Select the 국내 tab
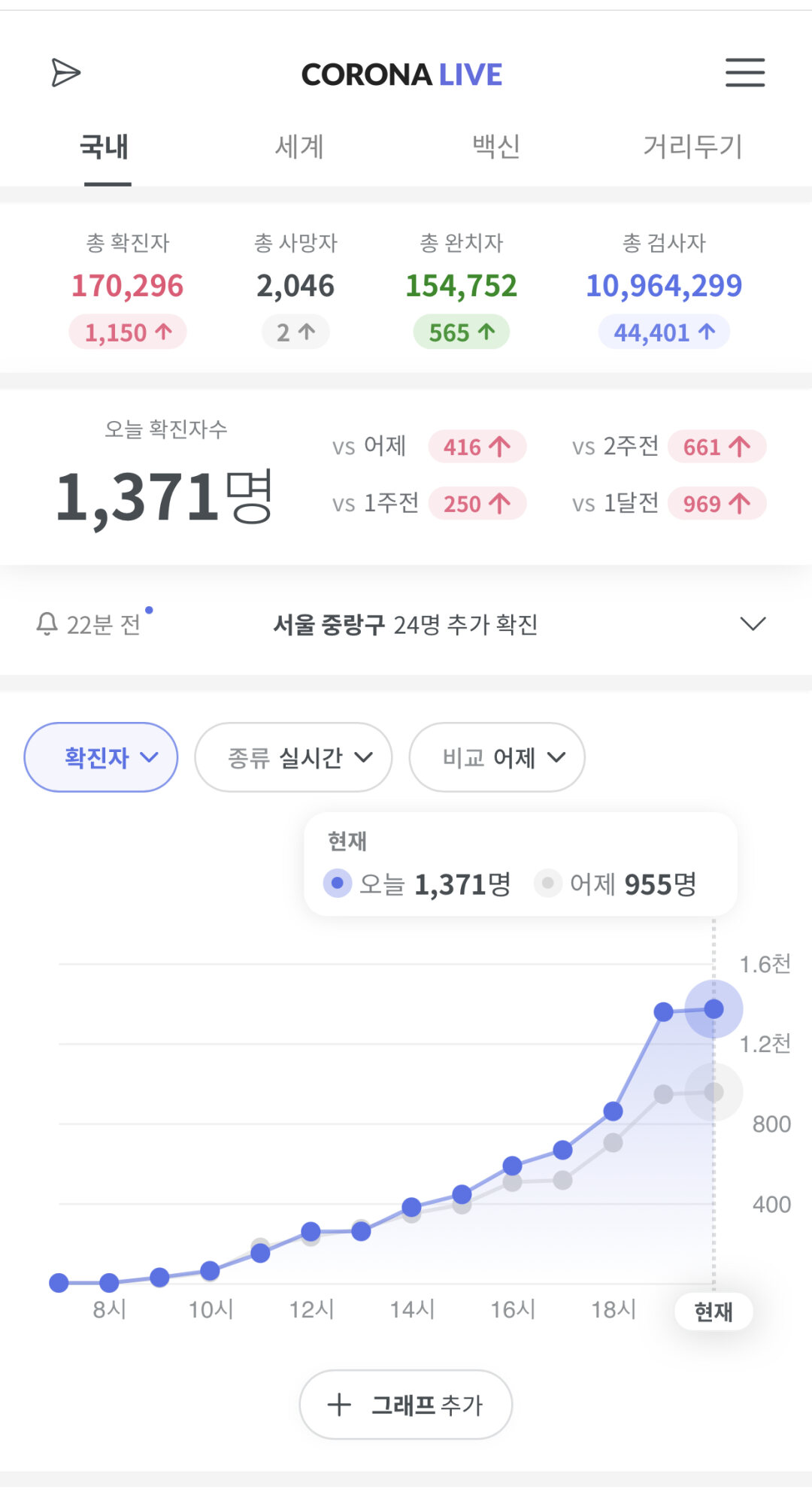This screenshot has height=1504, width=812. [x=105, y=147]
